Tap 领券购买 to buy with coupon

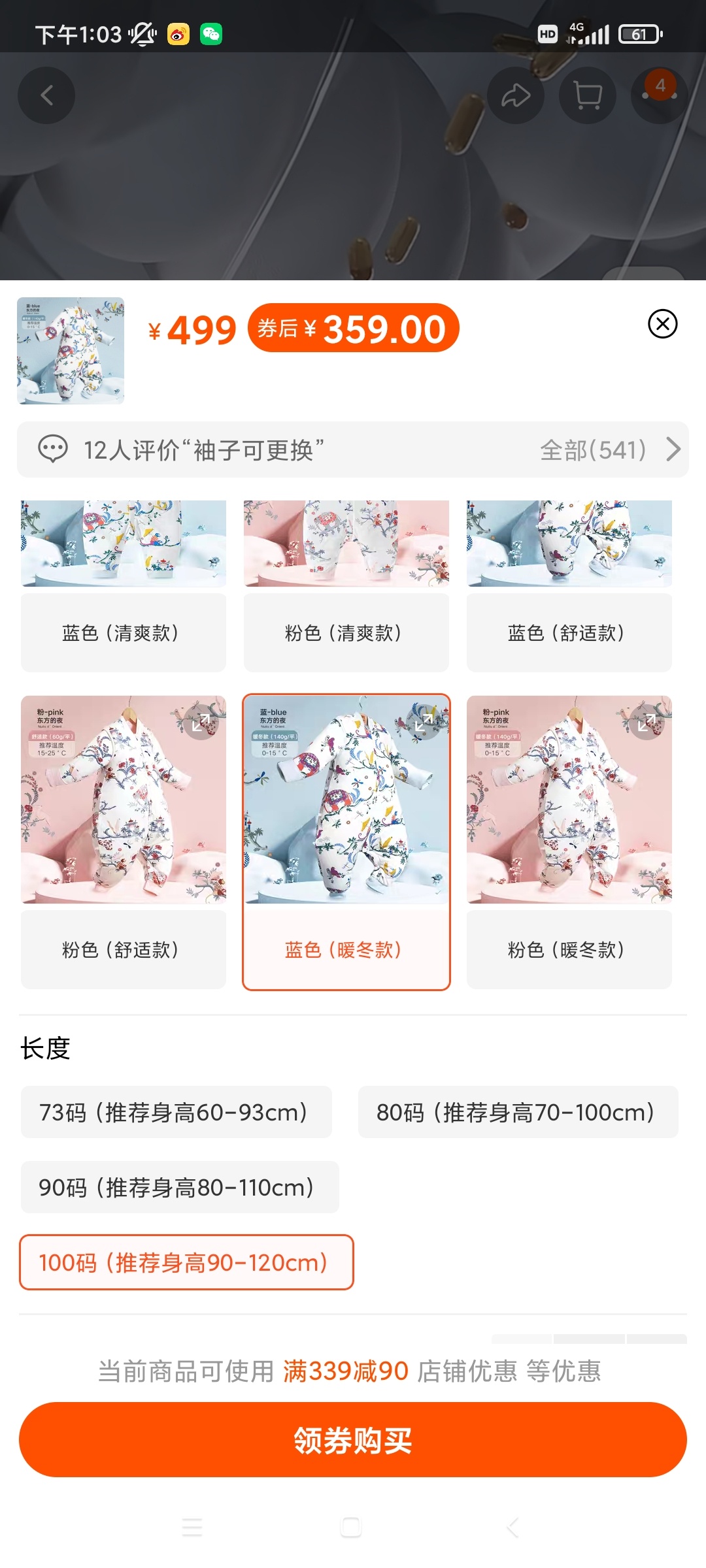pos(353,1440)
